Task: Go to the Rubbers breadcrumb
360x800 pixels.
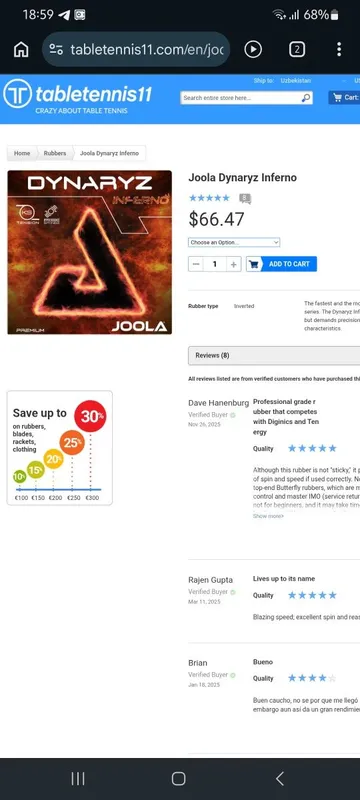Action: click(x=55, y=153)
